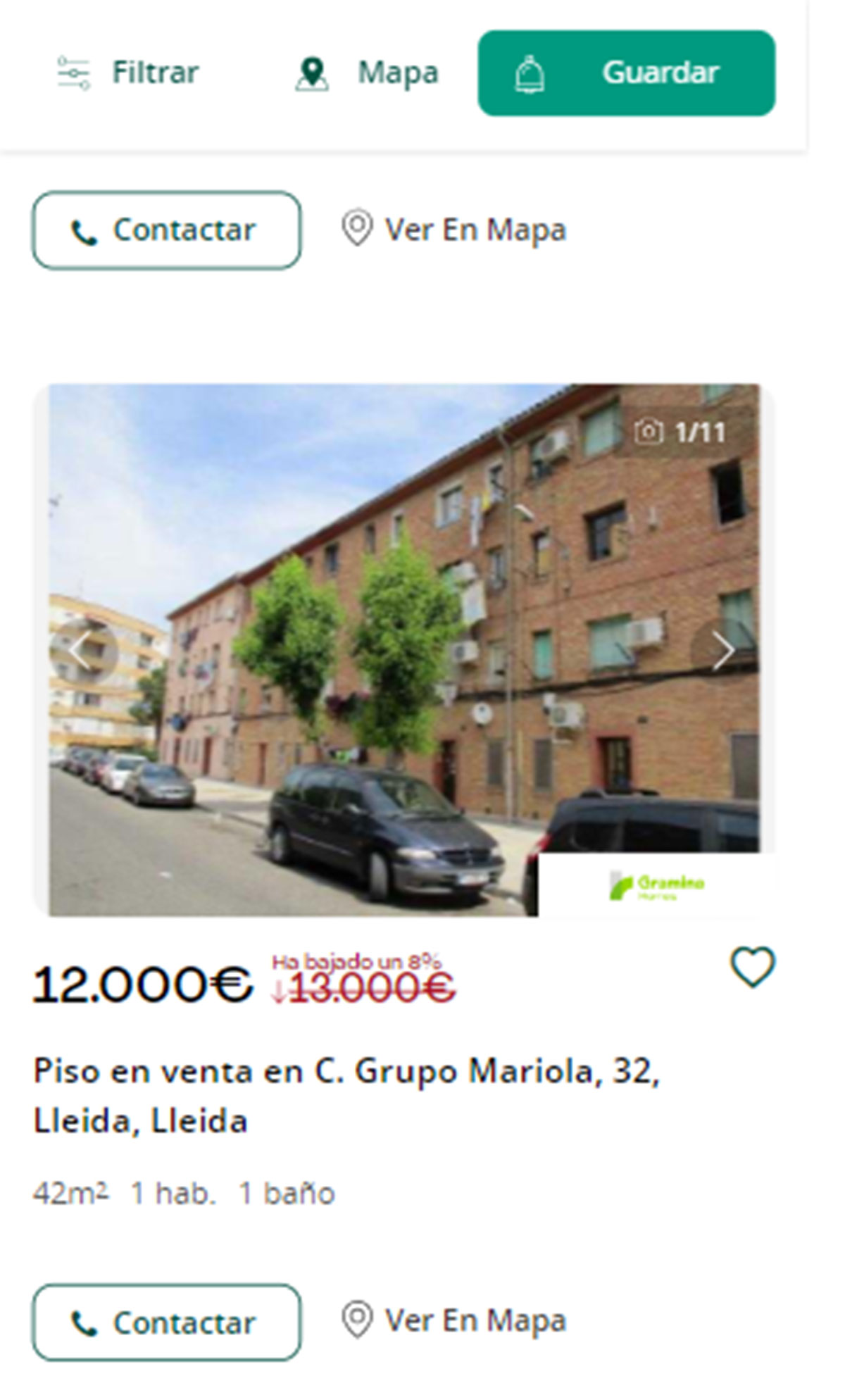Go to previous photo of the listing
The image size is (845, 1400).
pyautogui.click(x=82, y=651)
